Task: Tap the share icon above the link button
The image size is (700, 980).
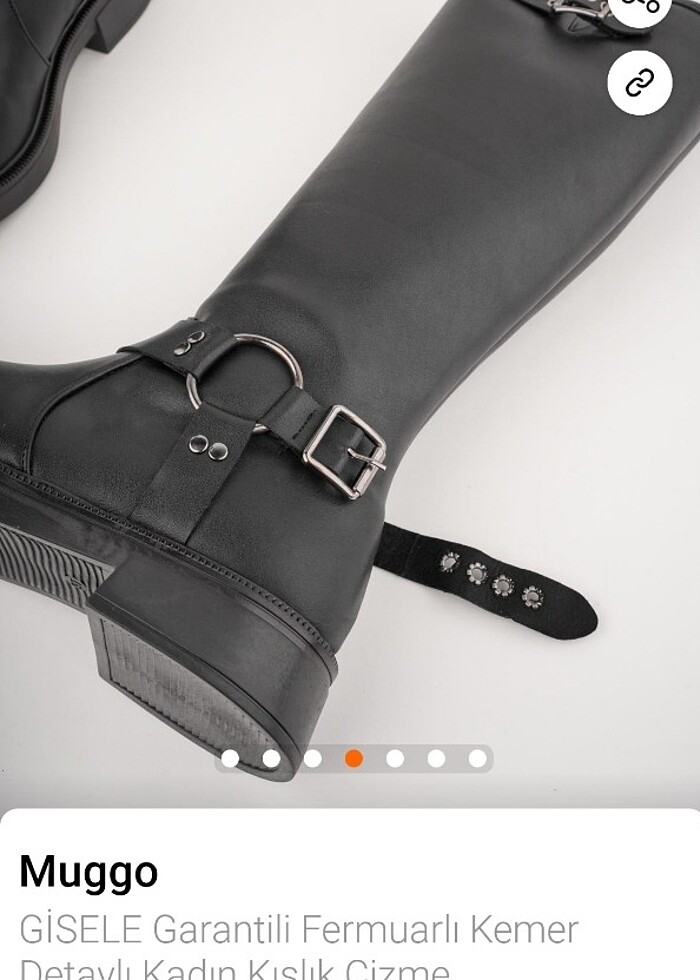Action: tap(640, 8)
